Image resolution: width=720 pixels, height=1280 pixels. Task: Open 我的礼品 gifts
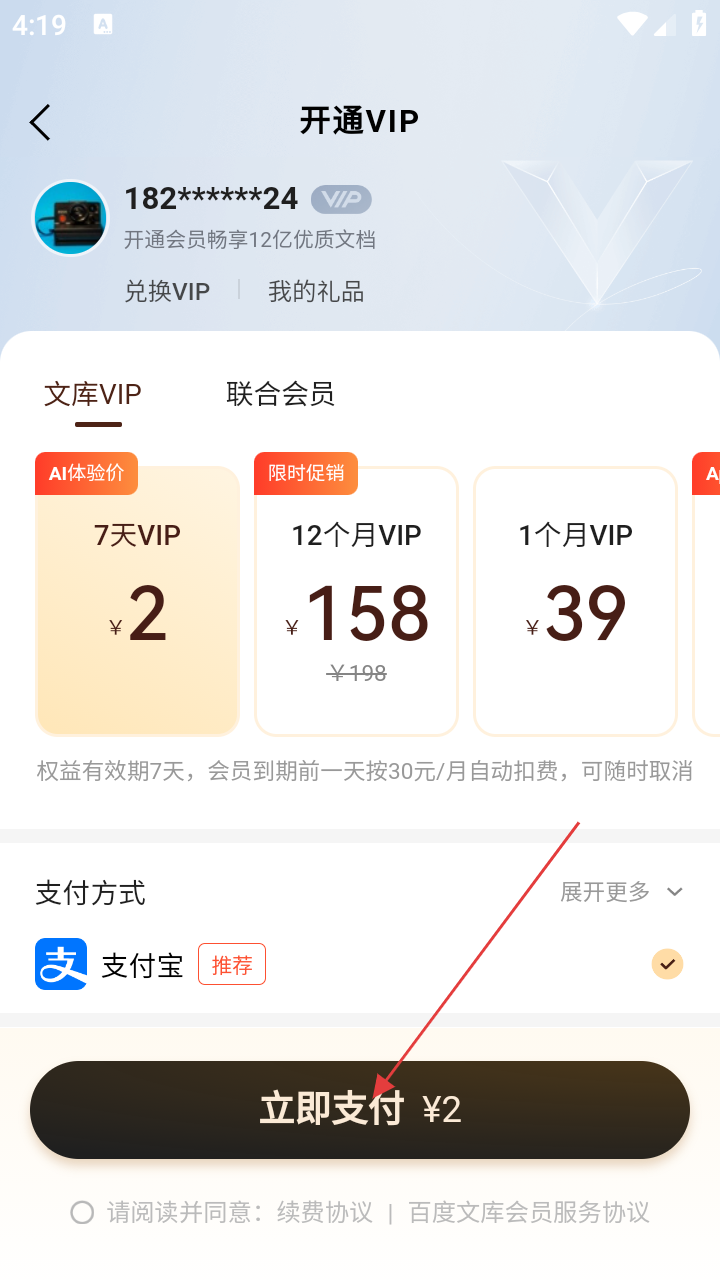(315, 291)
